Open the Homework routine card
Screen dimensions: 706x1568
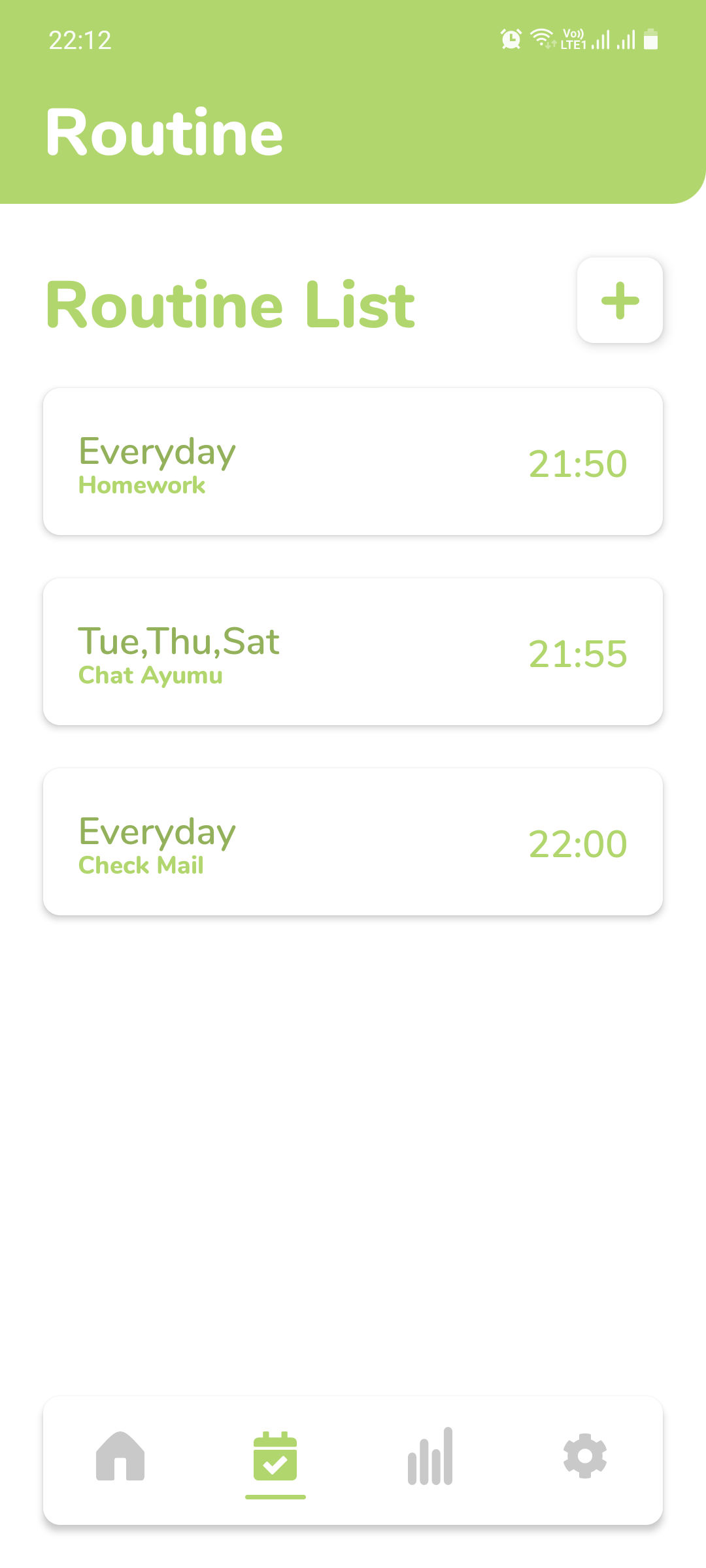coord(353,459)
